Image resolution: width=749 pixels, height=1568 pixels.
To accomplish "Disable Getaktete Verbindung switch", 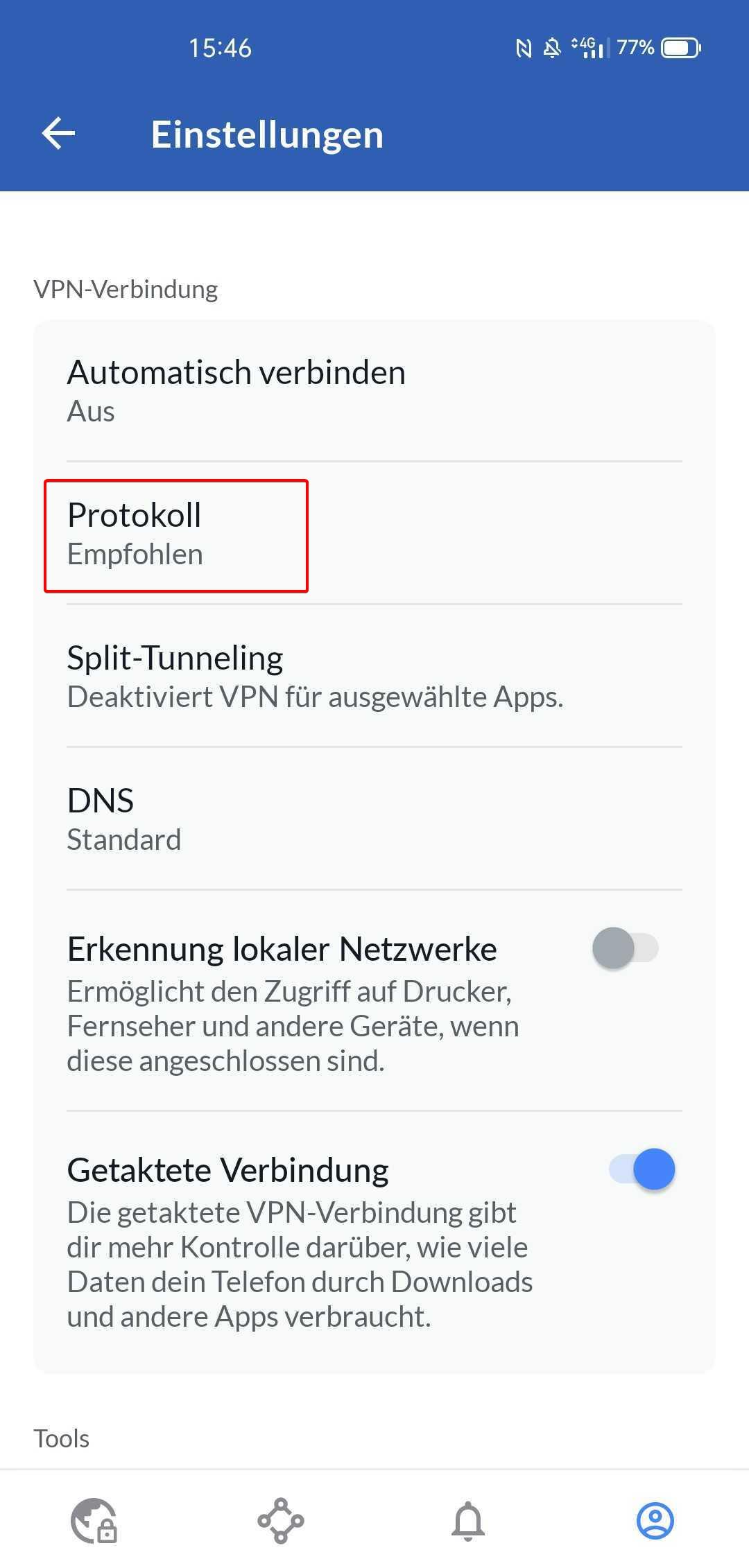I will 642,1169.
